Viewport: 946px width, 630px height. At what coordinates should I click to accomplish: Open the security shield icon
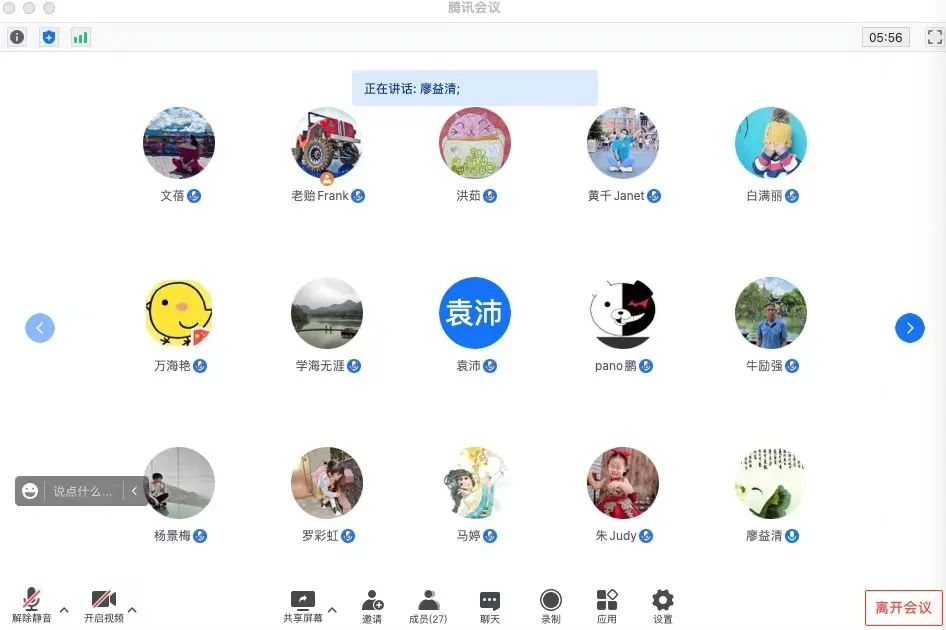48,37
